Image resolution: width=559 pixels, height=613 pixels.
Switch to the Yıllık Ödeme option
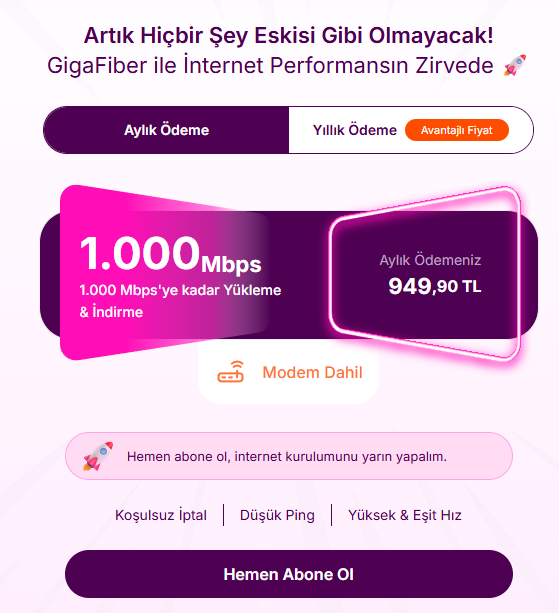[411, 130]
